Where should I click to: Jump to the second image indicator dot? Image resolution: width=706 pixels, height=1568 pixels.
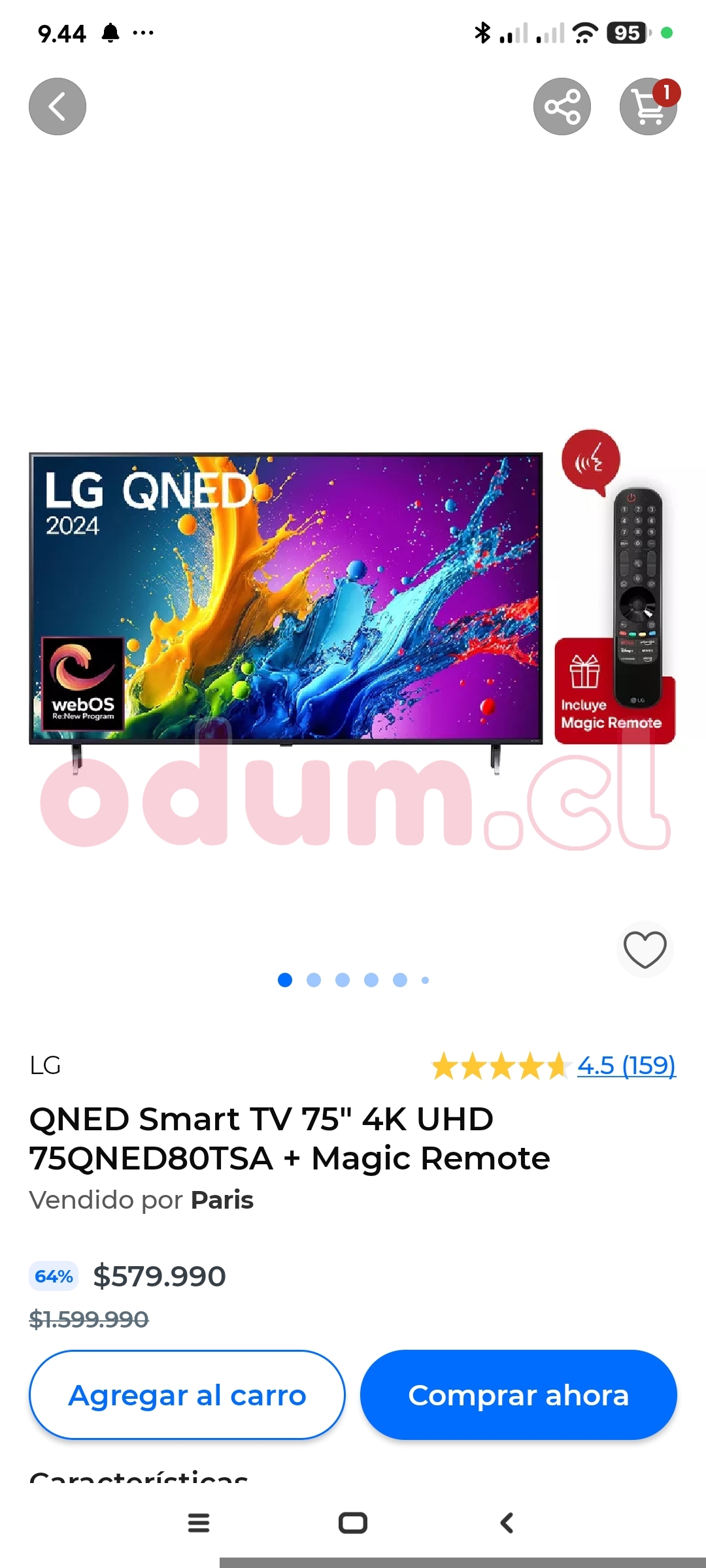[314, 980]
